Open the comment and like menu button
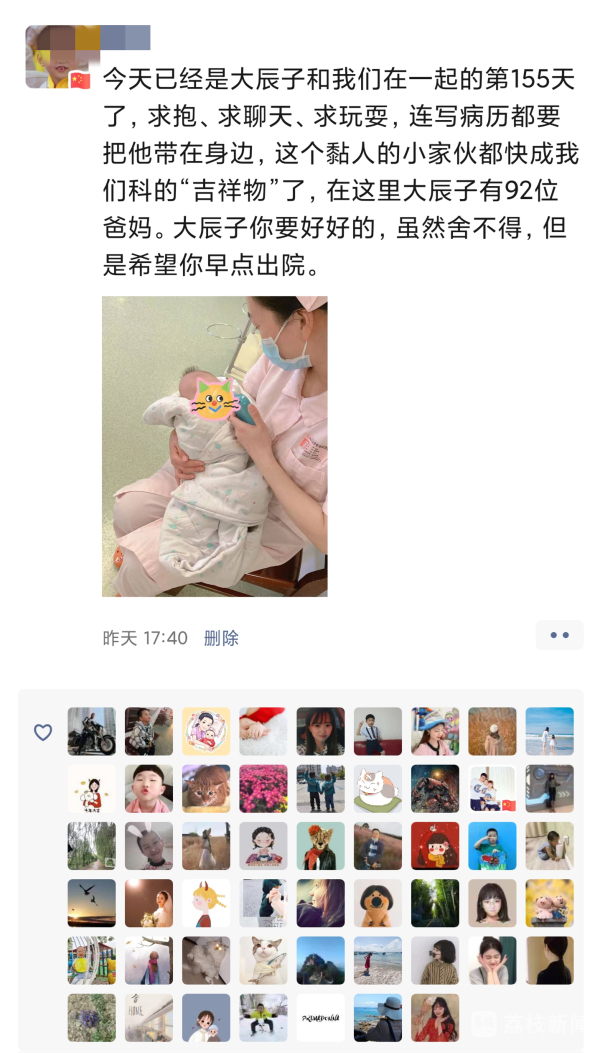This screenshot has height=1053, width=600. (559, 635)
